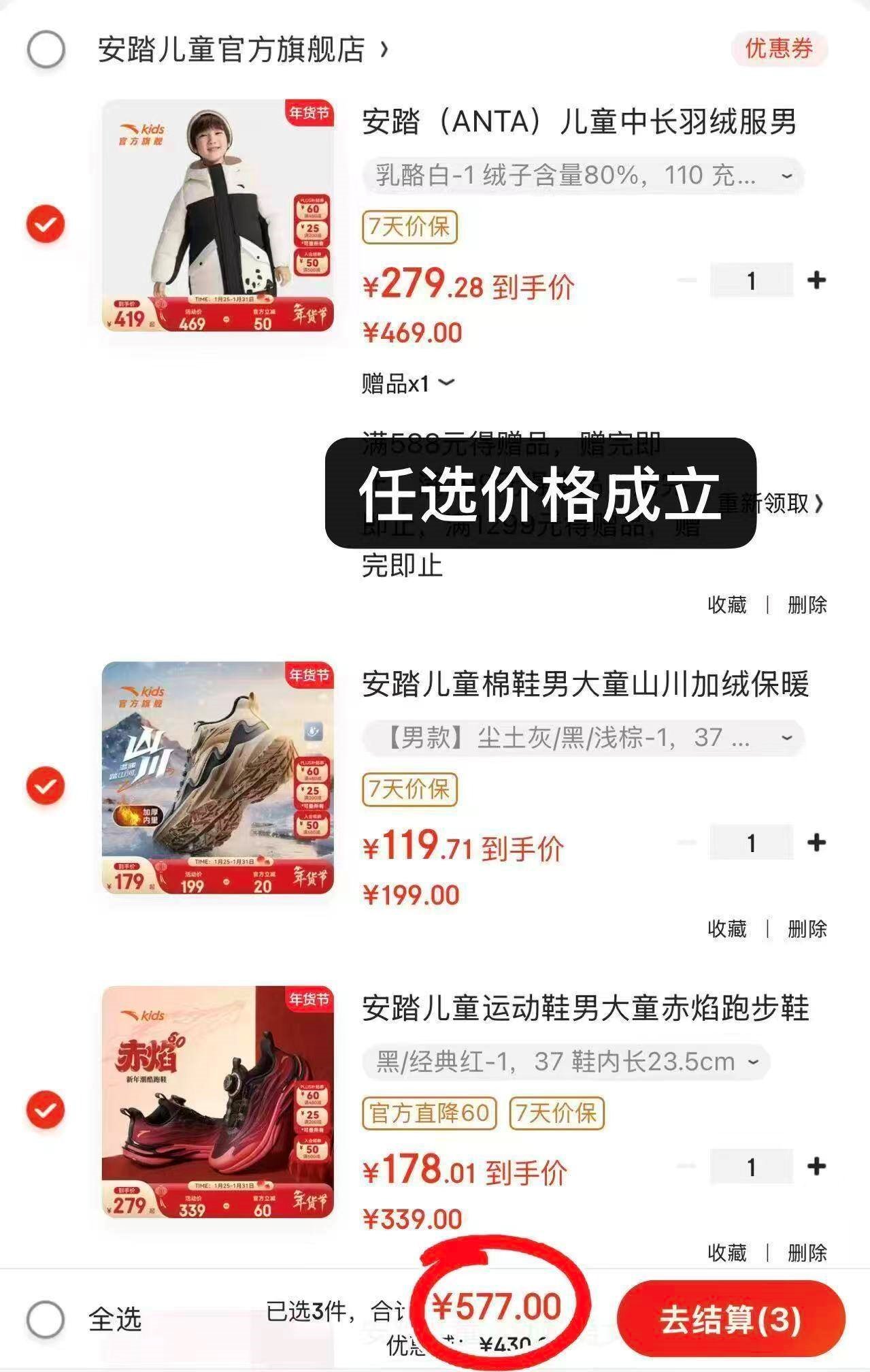Open the 山川 棉鞋 product image
Image resolution: width=870 pixels, height=1372 pixels.
(x=218, y=778)
